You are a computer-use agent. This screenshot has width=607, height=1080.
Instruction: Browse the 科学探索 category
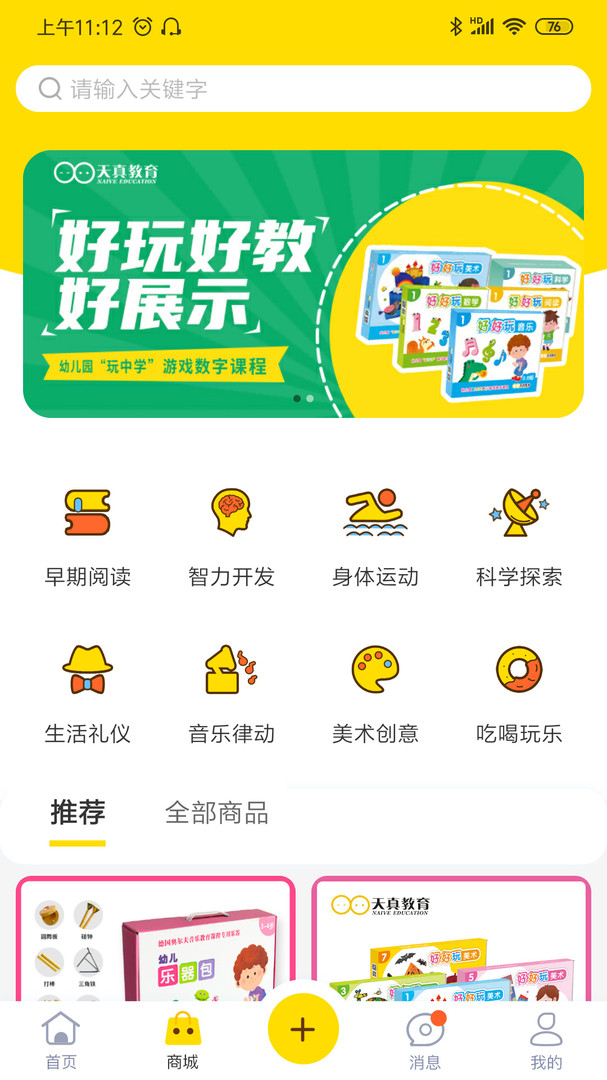(x=519, y=537)
